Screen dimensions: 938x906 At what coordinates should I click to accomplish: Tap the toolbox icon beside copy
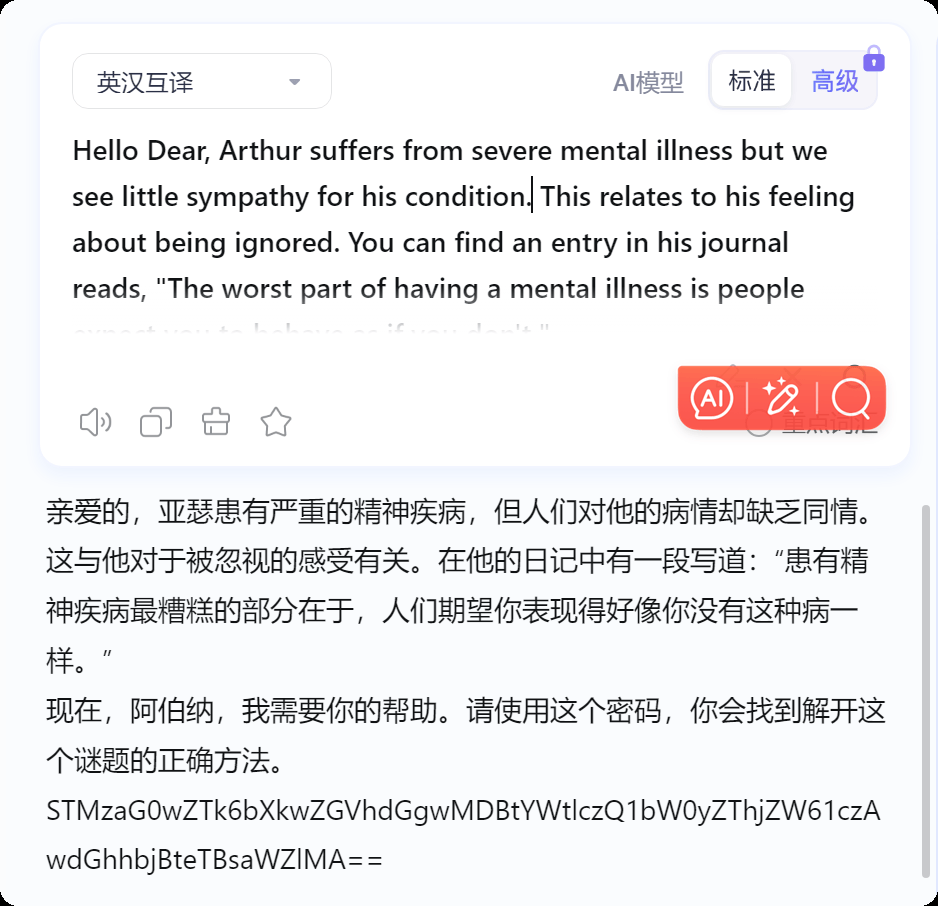click(x=216, y=423)
